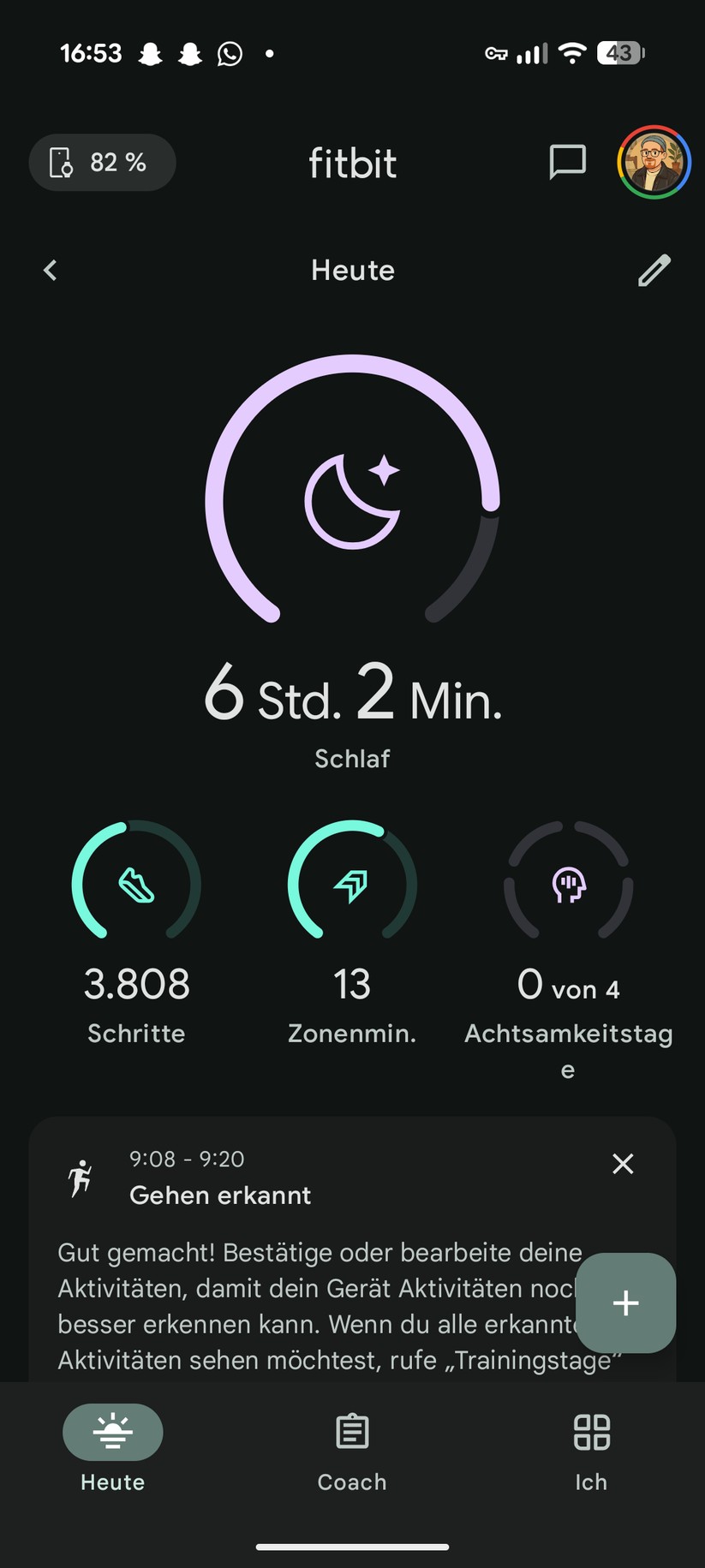This screenshot has height=1568, width=705.
Task: Tap the edit pencil next to Heute
Action: (x=654, y=270)
